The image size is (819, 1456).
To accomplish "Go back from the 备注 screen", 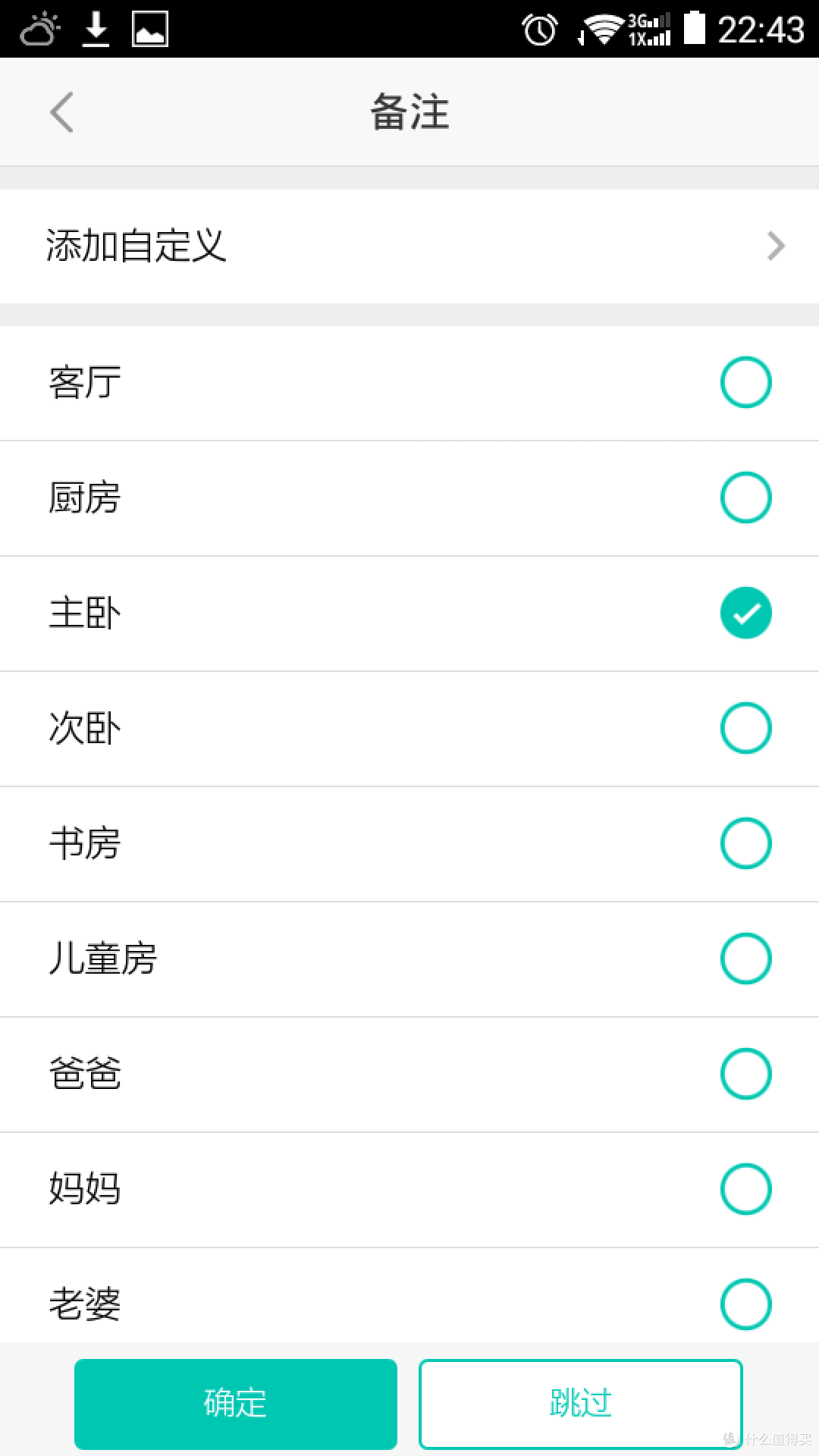I will click(62, 112).
